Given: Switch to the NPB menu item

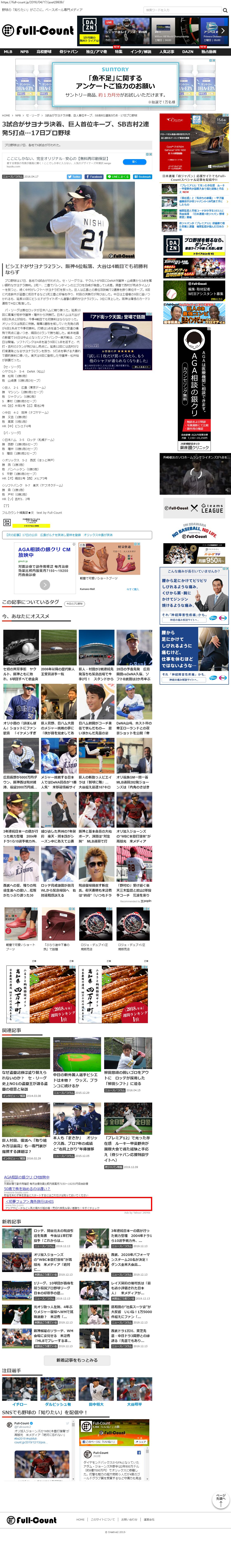Looking at the screenshot, I should 24,52.
